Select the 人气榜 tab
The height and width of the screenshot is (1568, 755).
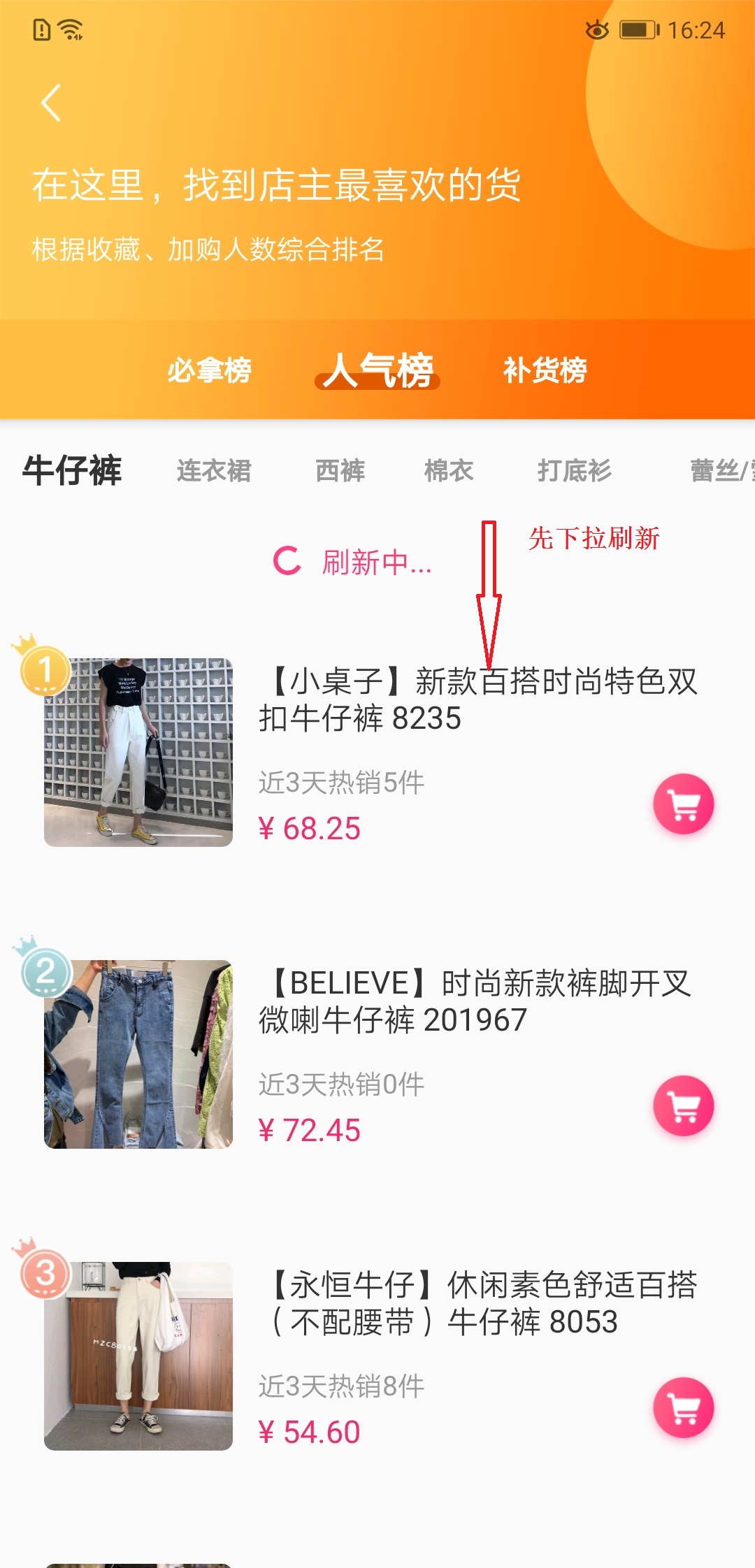[377, 370]
